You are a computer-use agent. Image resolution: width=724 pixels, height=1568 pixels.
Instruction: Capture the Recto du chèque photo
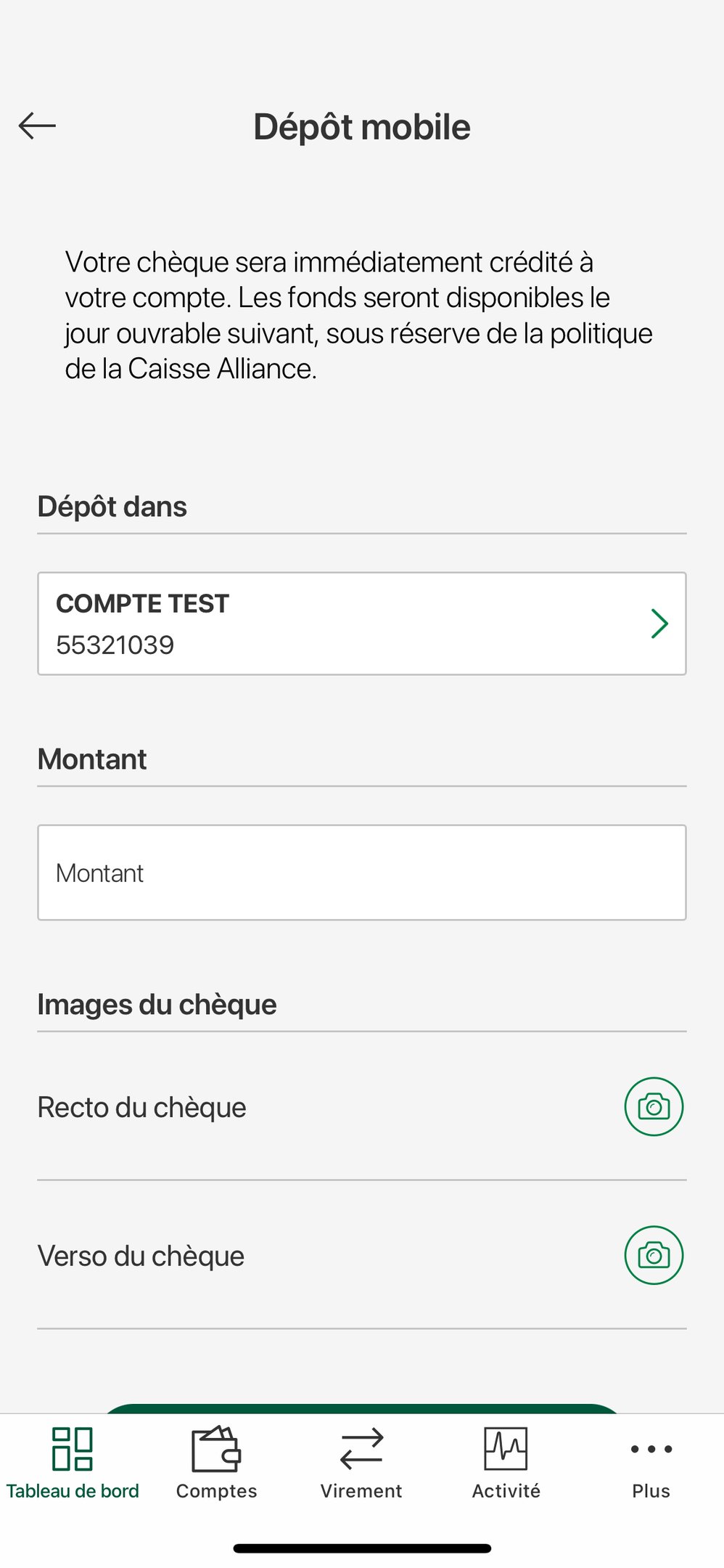click(653, 1107)
